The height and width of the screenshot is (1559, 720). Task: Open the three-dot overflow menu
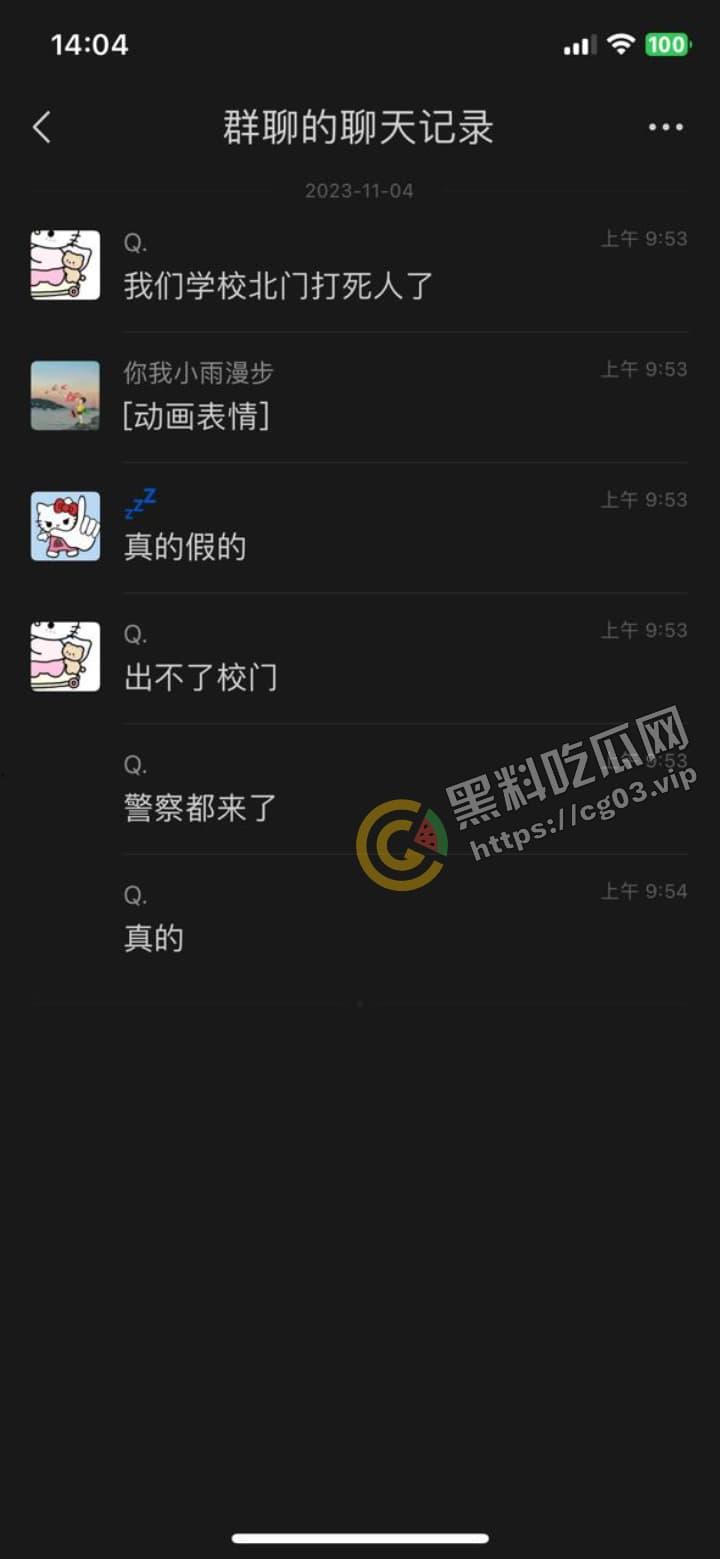(x=665, y=128)
